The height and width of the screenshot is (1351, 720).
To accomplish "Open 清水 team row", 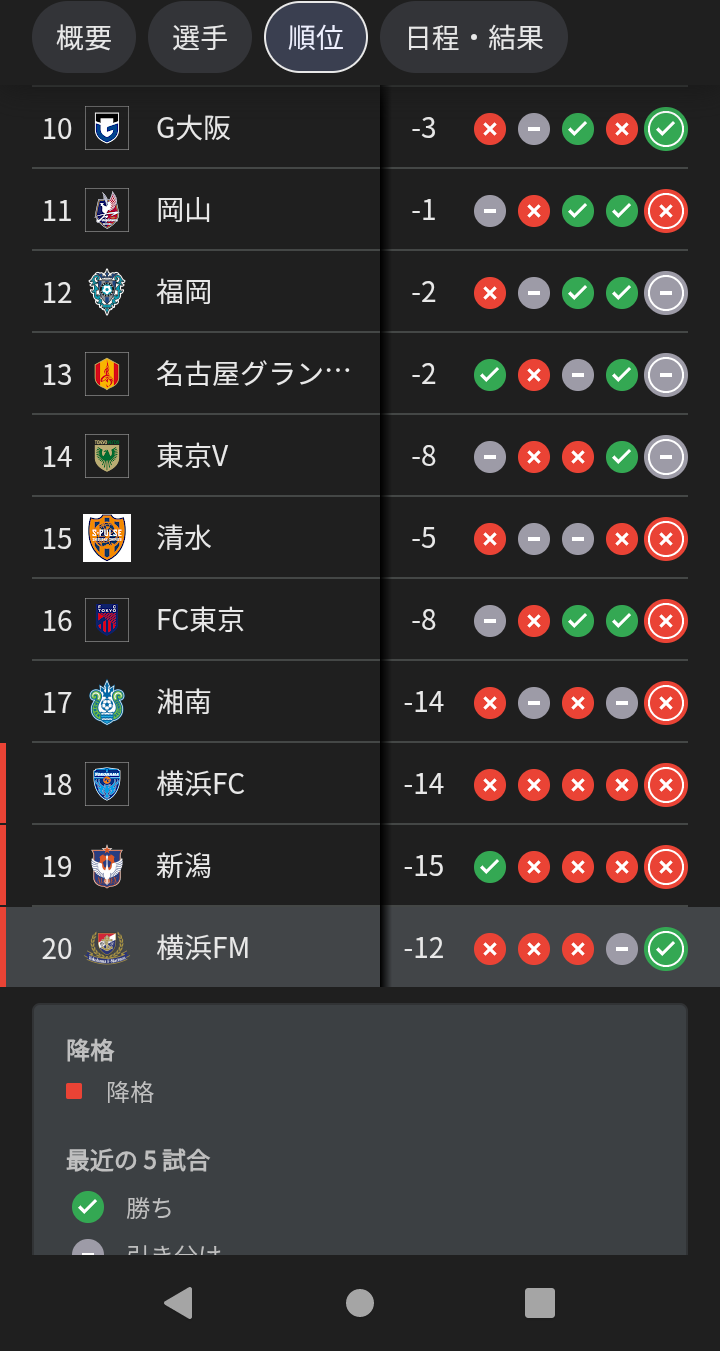I will click(360, 538).
